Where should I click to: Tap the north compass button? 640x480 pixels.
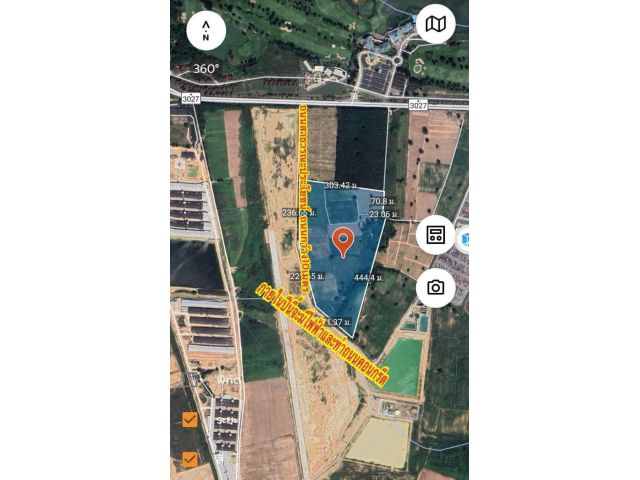206,29
